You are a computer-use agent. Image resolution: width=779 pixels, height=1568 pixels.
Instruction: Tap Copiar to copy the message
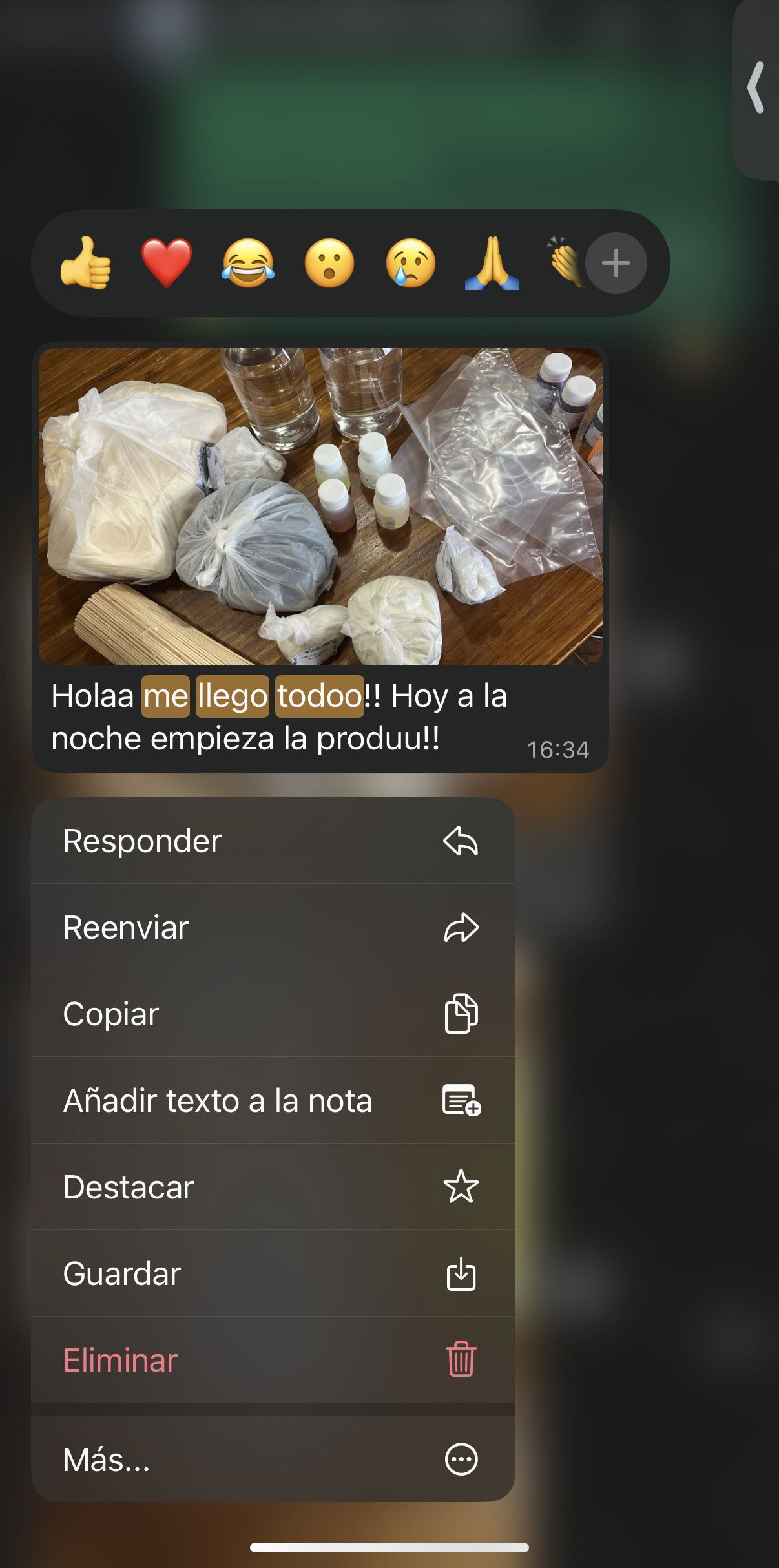tap(273, 1014)
